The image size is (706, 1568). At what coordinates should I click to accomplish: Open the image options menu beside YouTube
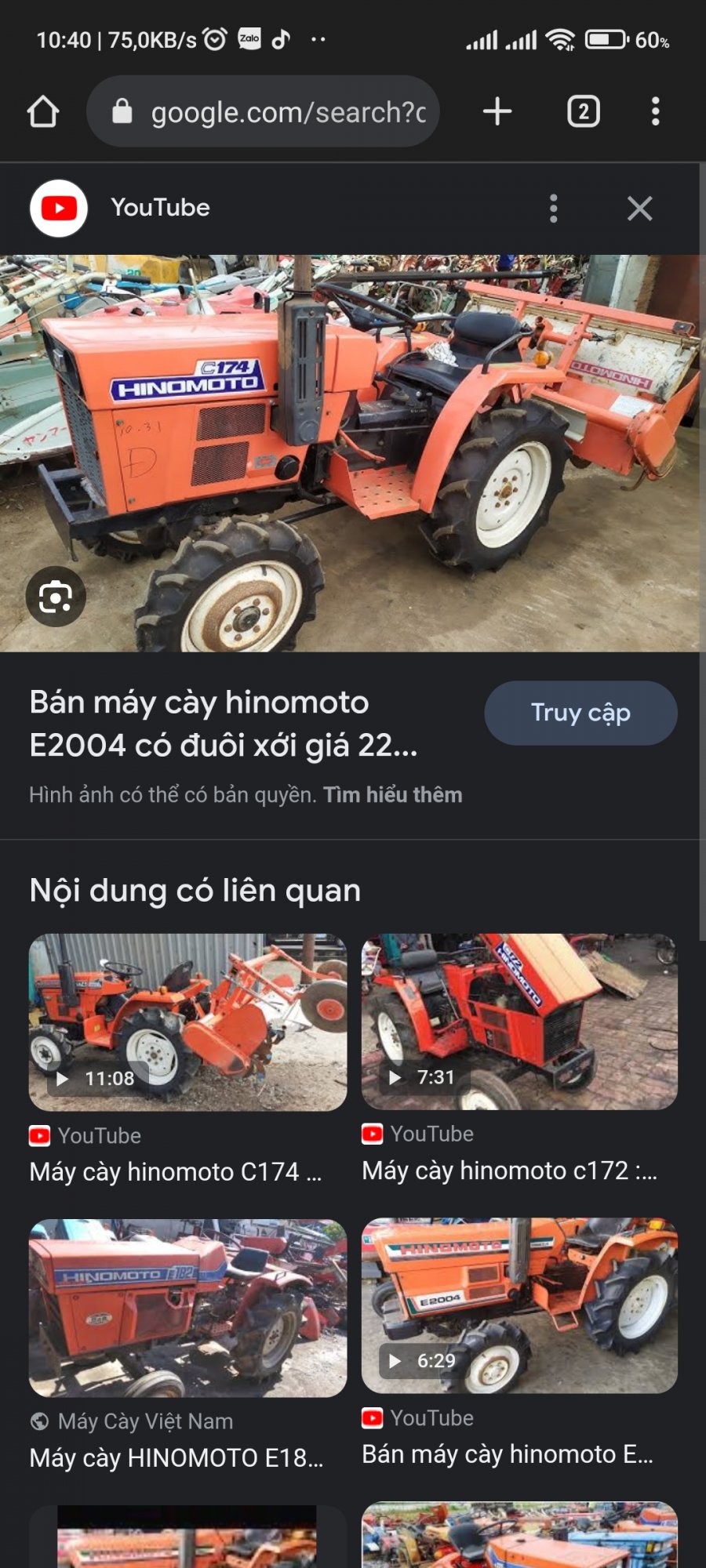click(x=554, y=209)
